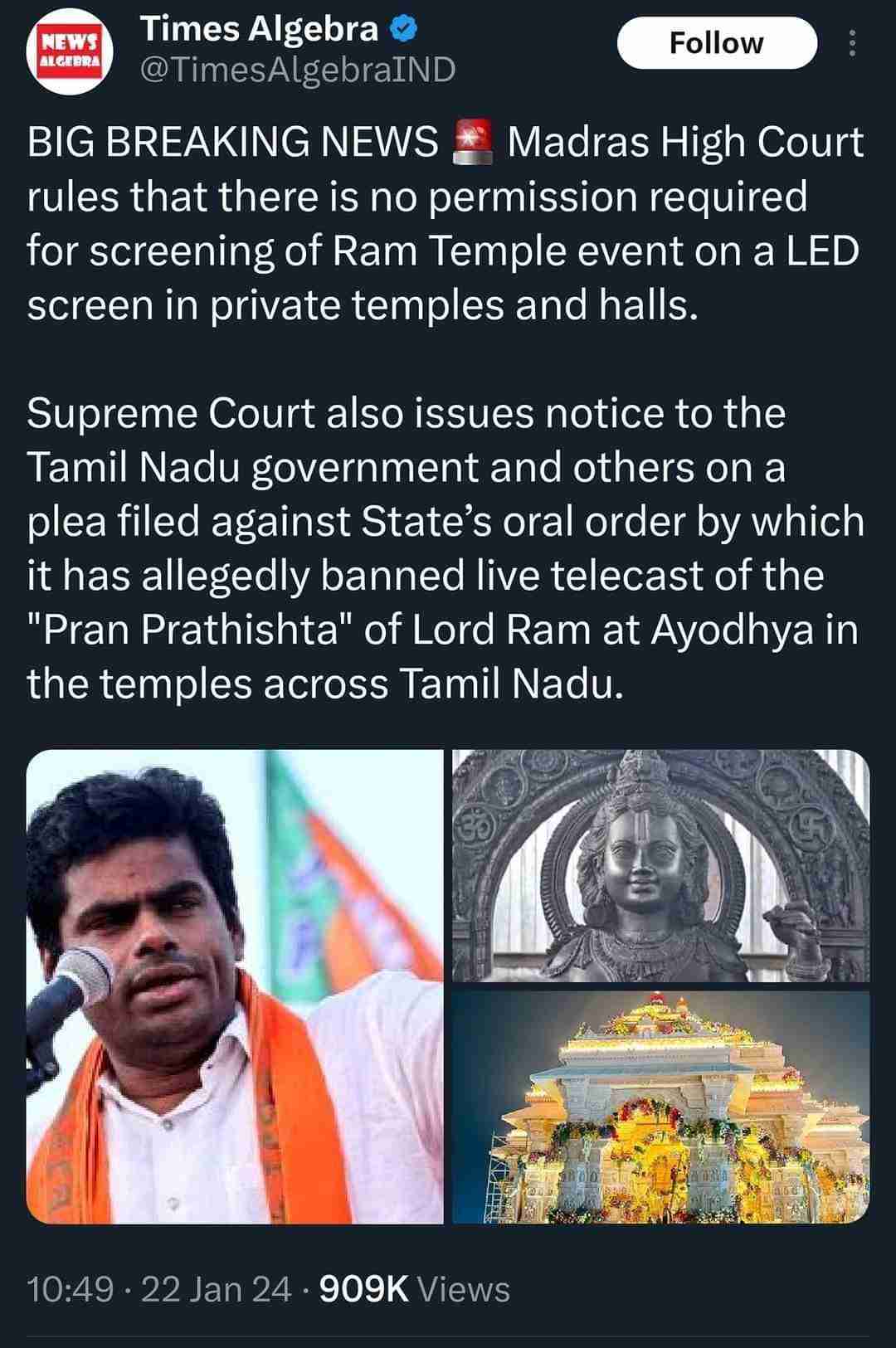The height and width of the screenshot is (1348, 896).
Task: Open the Ram idol photo
Action: (x=660, y=865)
